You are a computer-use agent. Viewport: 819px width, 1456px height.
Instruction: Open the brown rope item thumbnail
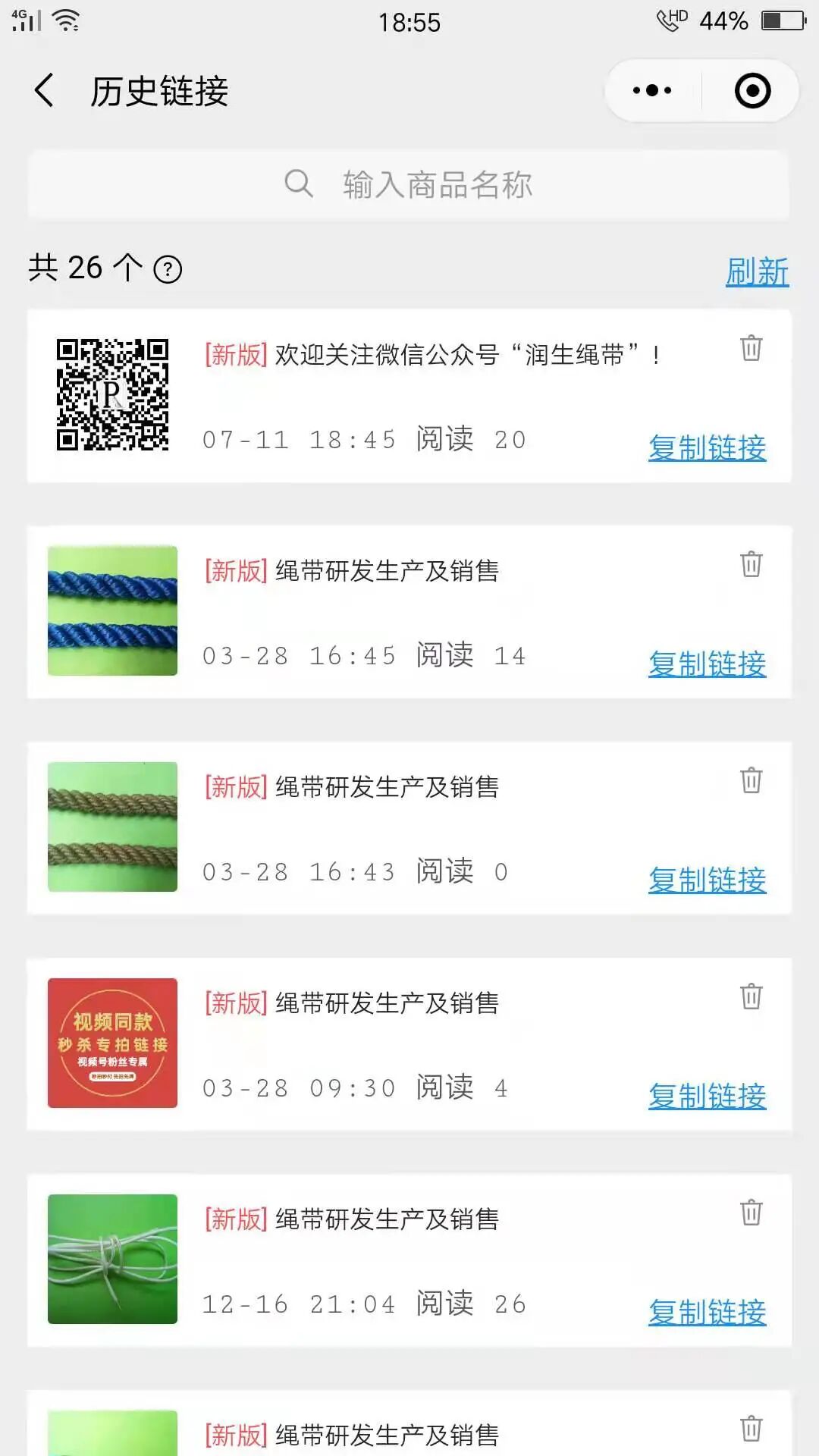tap(112, 827)
